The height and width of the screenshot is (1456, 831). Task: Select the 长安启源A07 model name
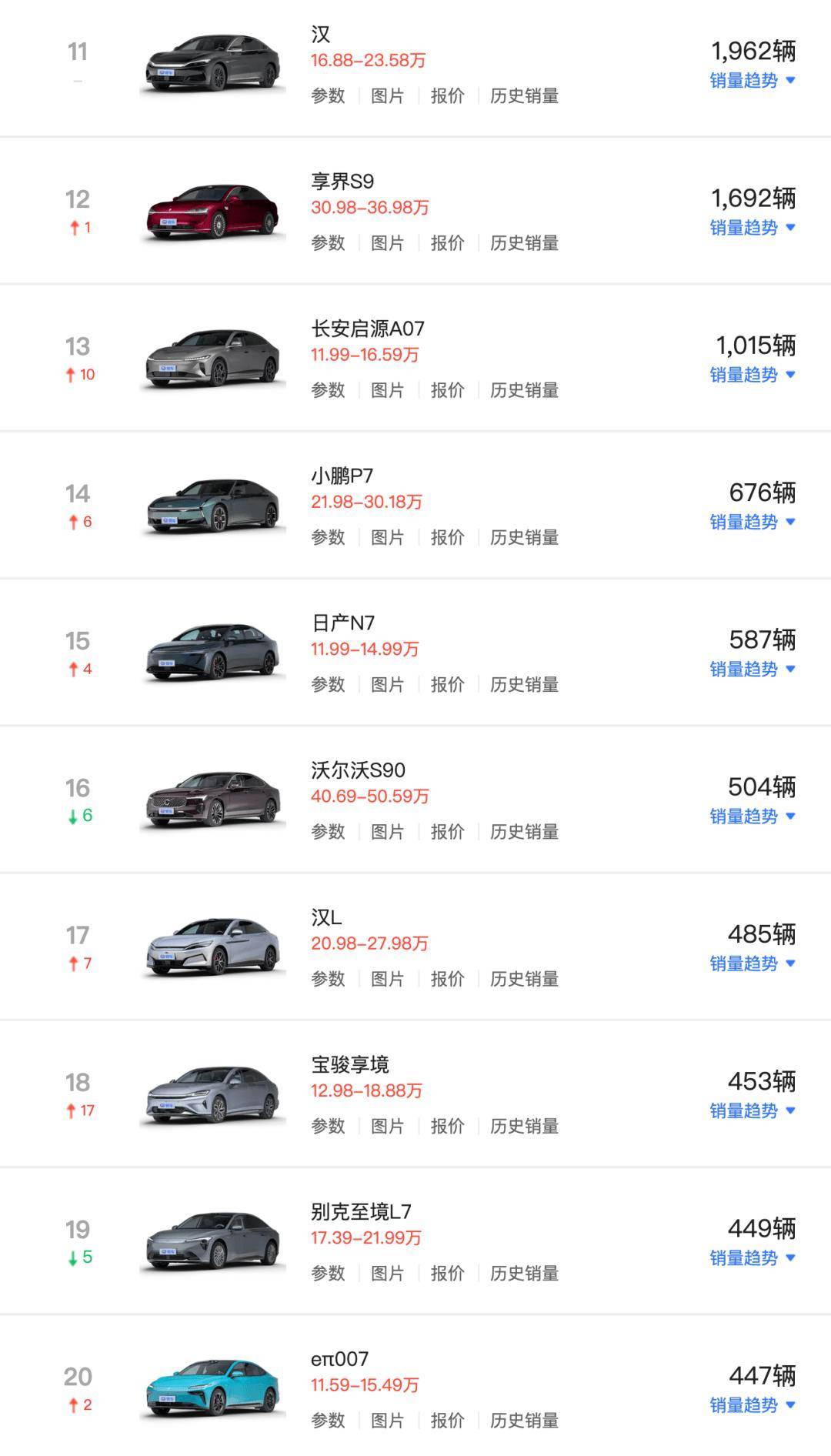tap(368, 329)
